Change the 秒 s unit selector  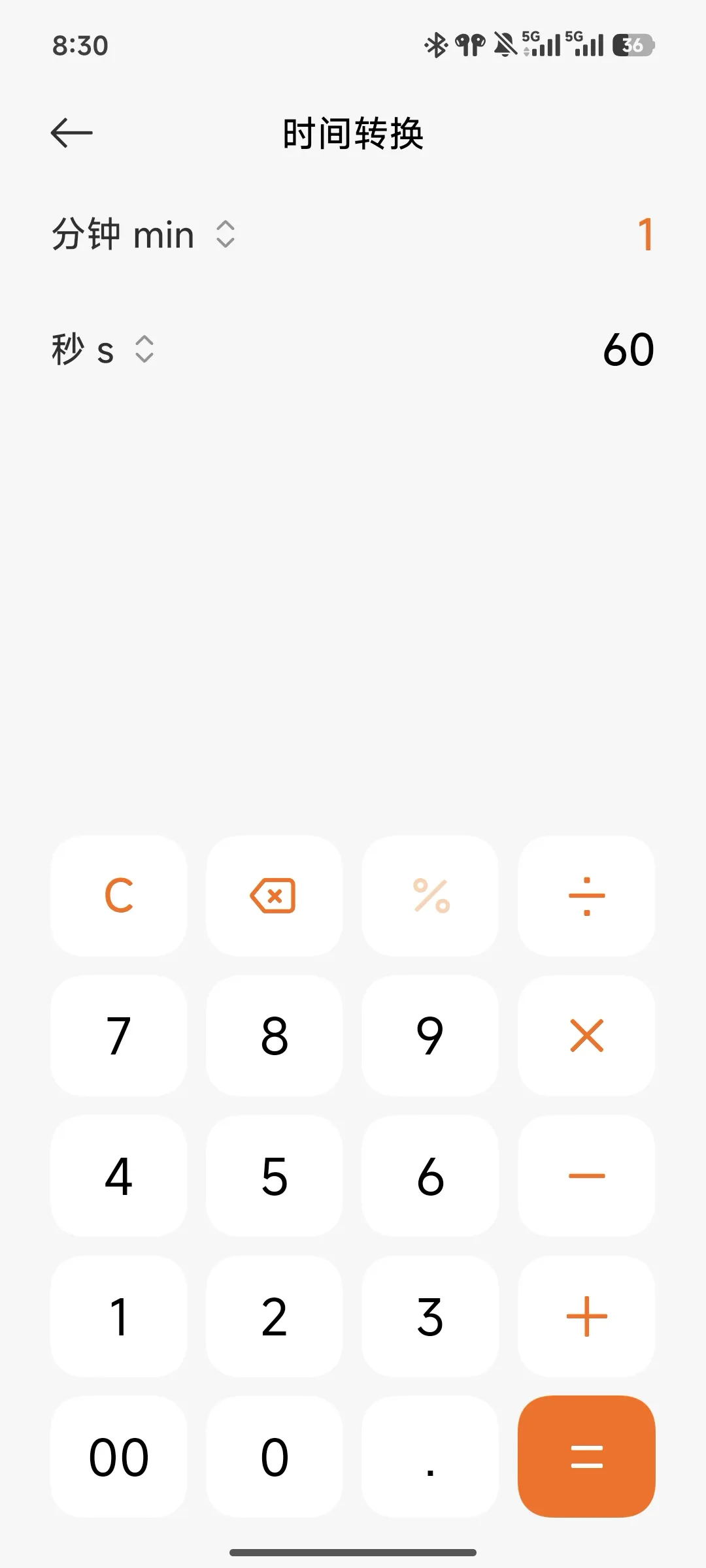[103, 350]
